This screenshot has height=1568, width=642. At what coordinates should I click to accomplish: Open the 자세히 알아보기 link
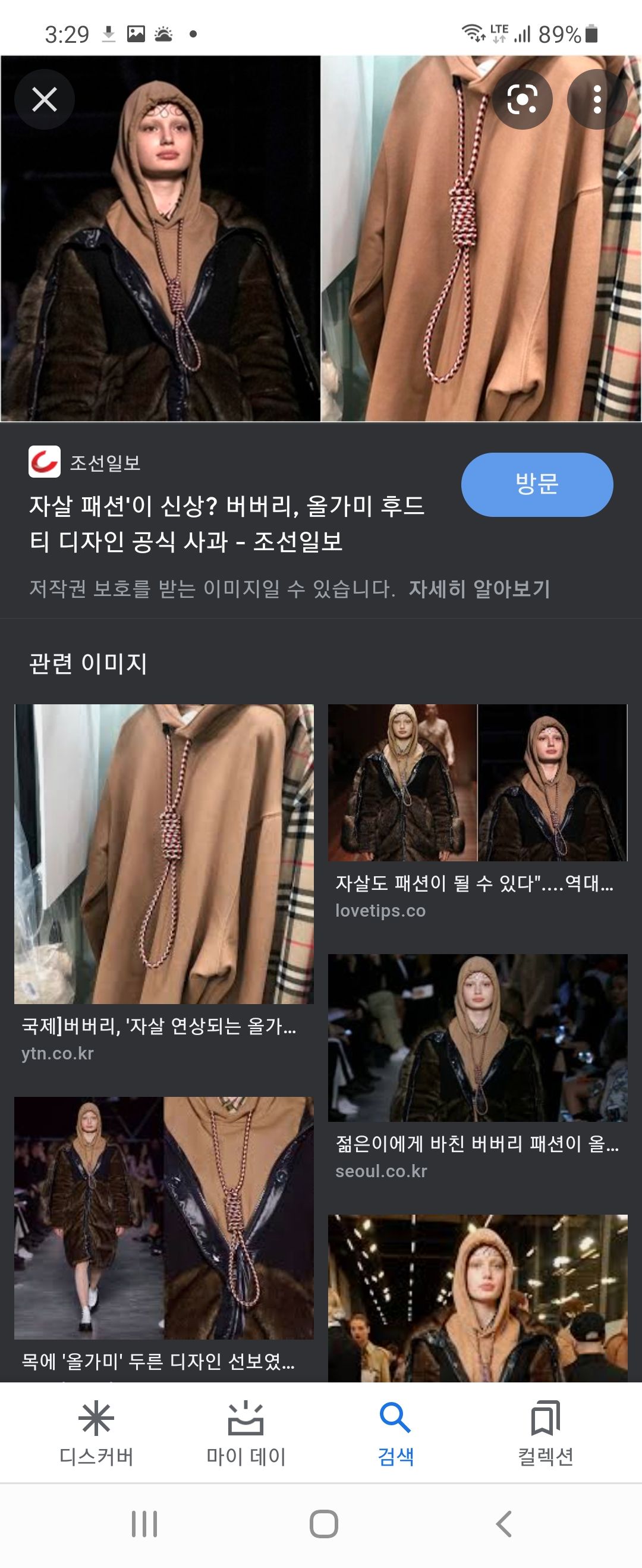point(480,589)
